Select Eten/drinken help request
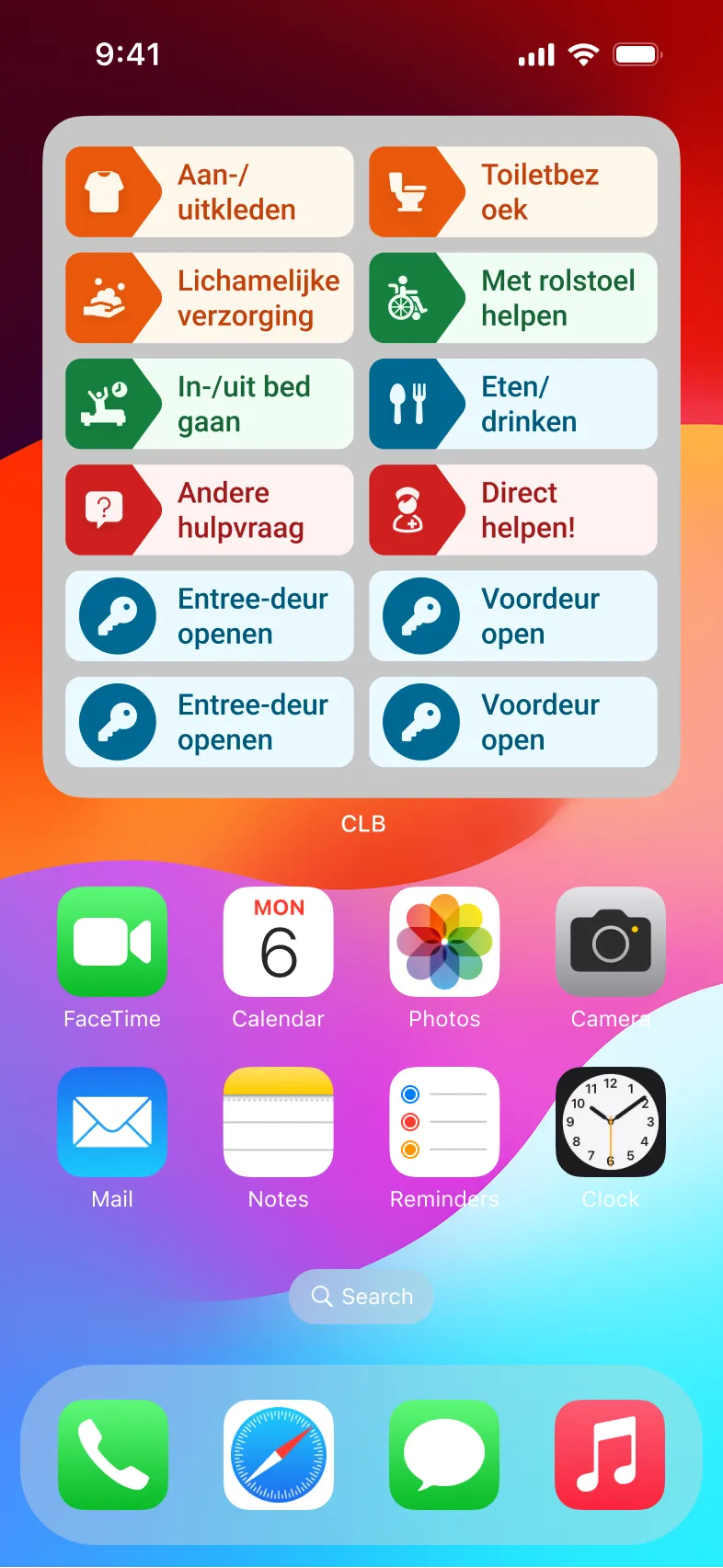The image size is (723, 1568). pyautogui.click(x=513, y=404)
